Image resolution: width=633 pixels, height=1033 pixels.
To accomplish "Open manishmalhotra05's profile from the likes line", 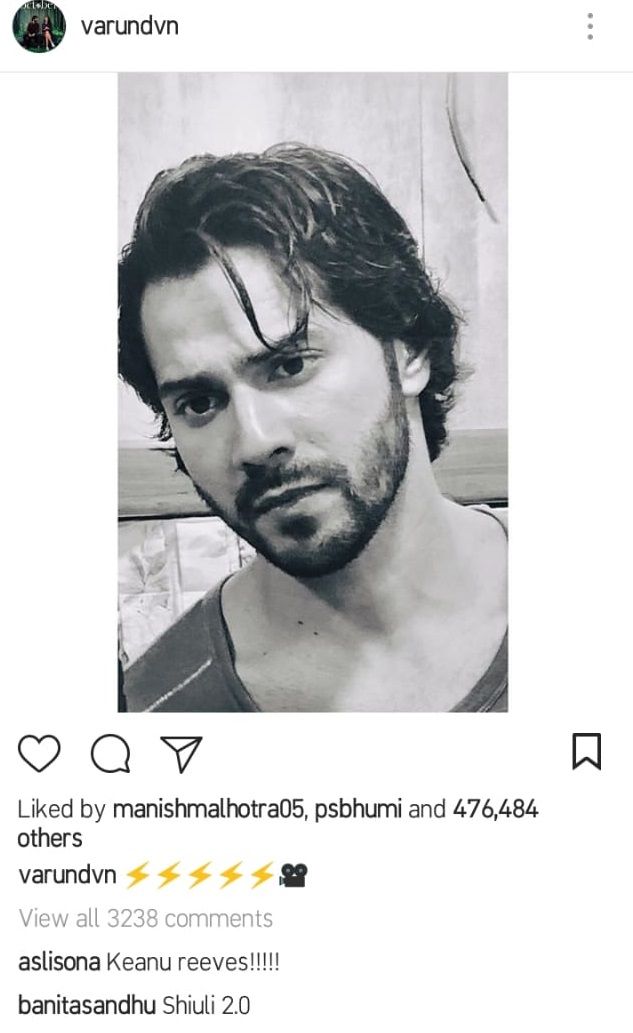I will [x=209, y=809].
